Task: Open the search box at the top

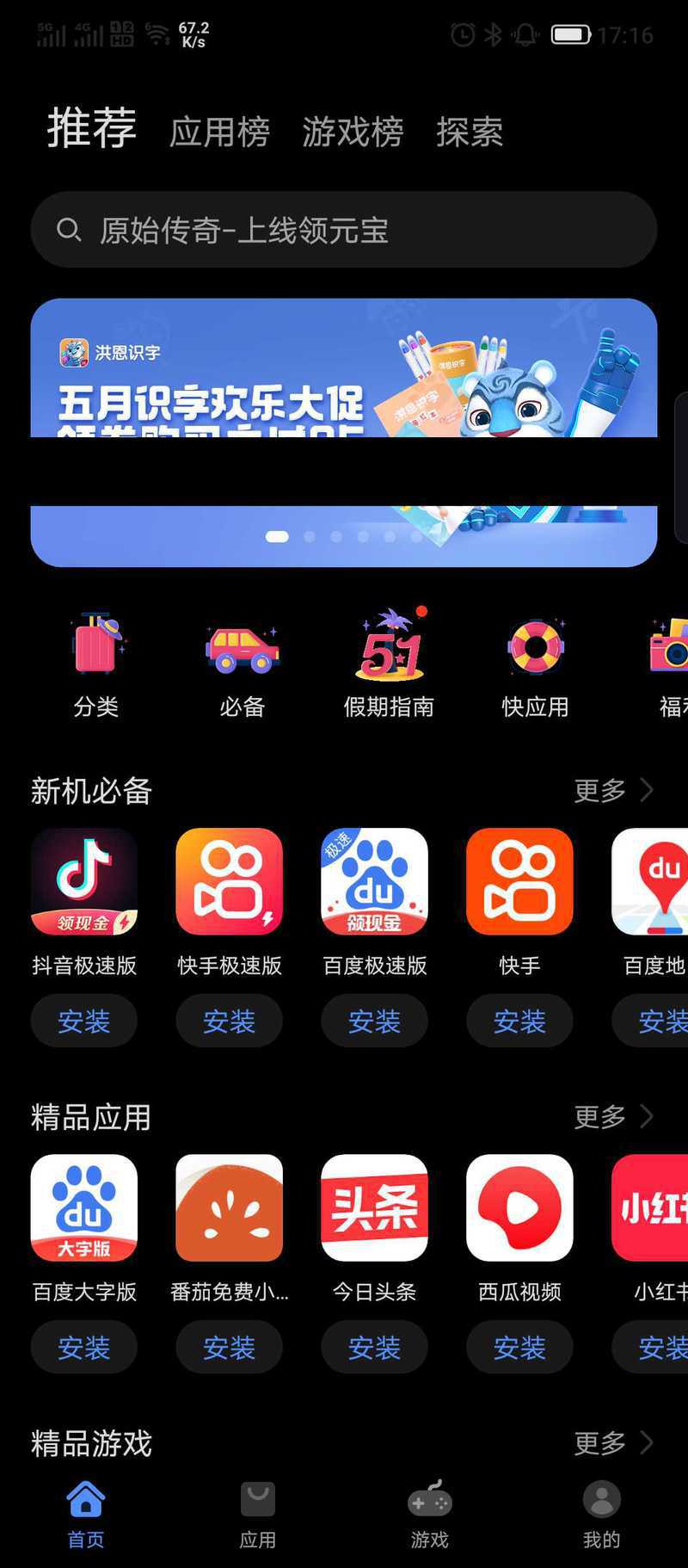Action: pos(344,230)
